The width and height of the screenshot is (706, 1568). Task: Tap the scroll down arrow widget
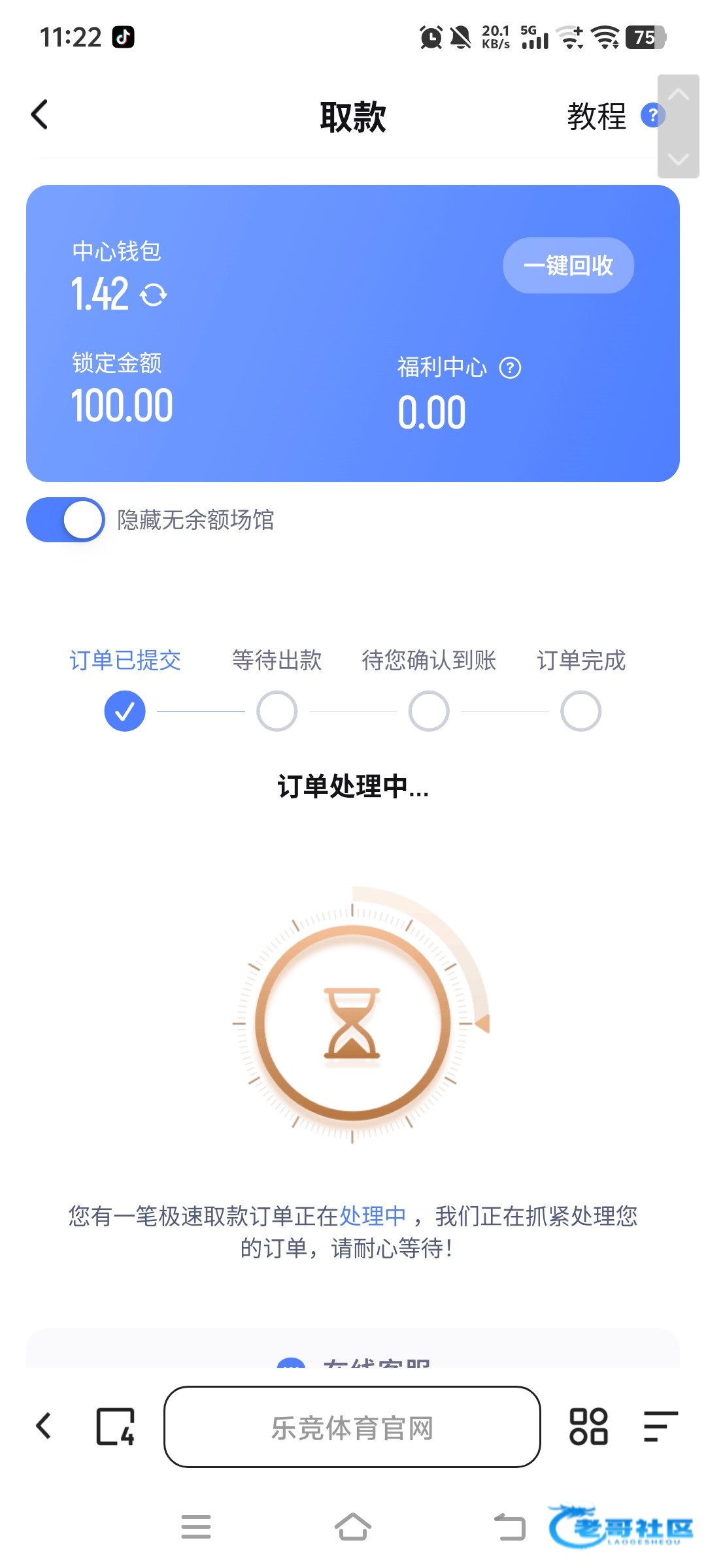[679, 159]
